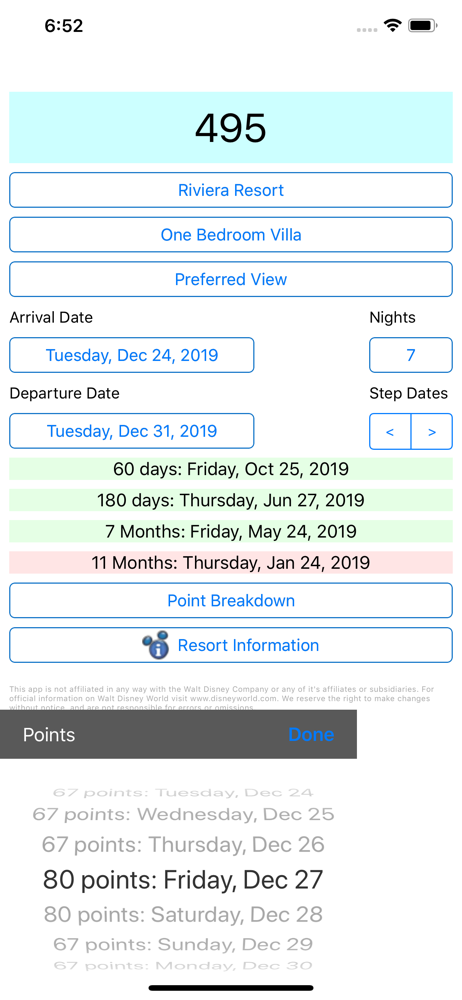Image resolution: width=462 pixels, height=1000 pixels.
Task: Edit departure date Tuesday, Dec 31, 2019
Action: (x=131, y=431)
